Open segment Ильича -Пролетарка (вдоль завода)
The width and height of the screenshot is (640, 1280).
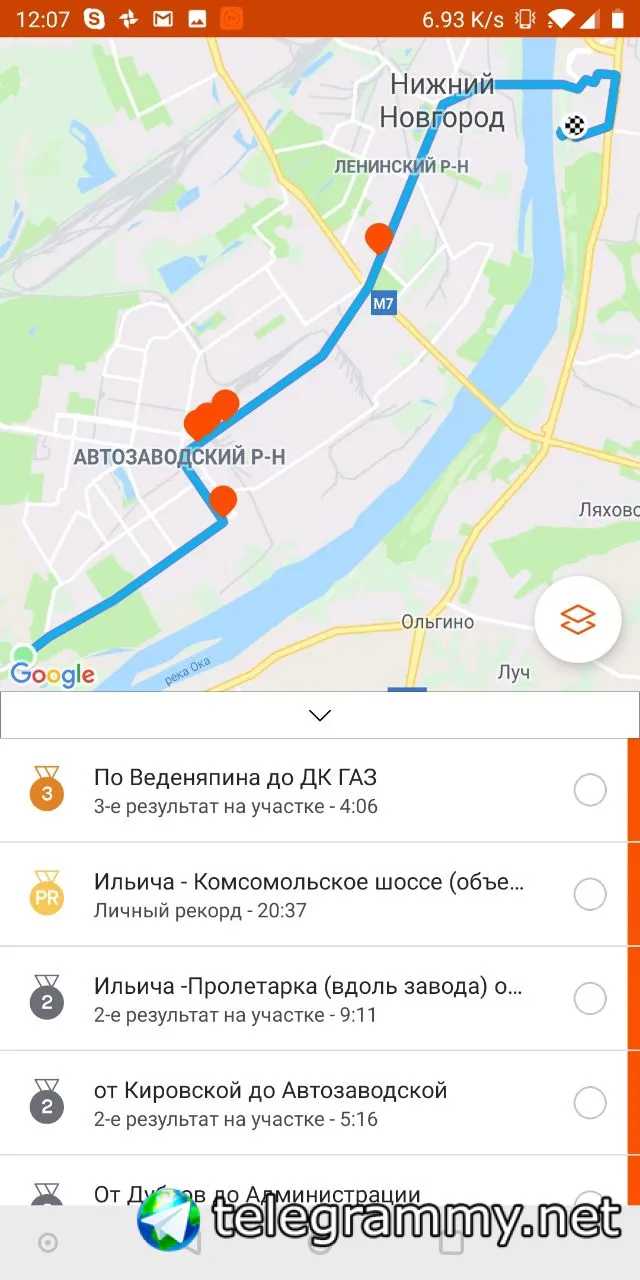coord(300,998)
